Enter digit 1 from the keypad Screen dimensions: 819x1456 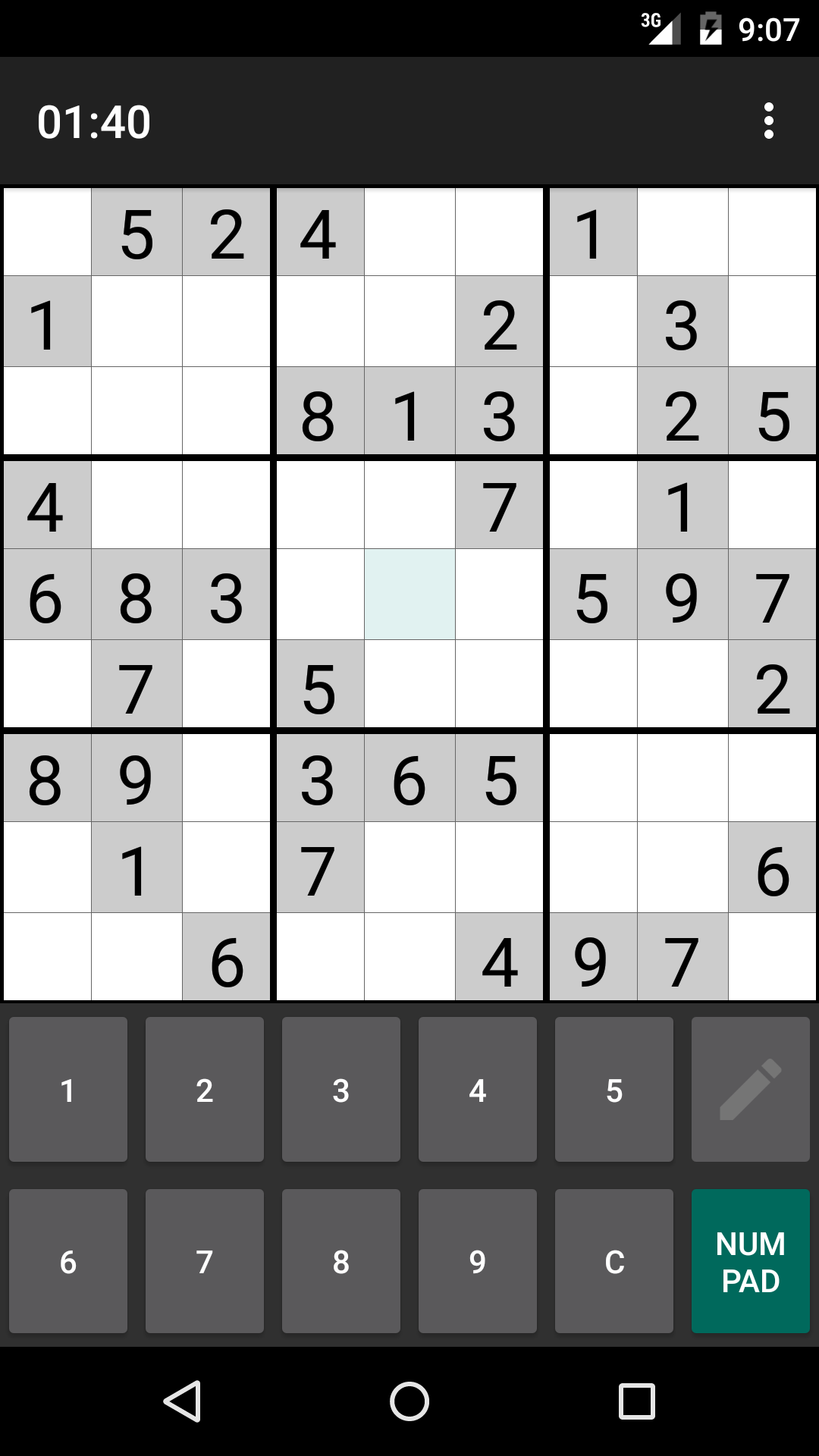pyautogui.click(x=68, y=1090)
